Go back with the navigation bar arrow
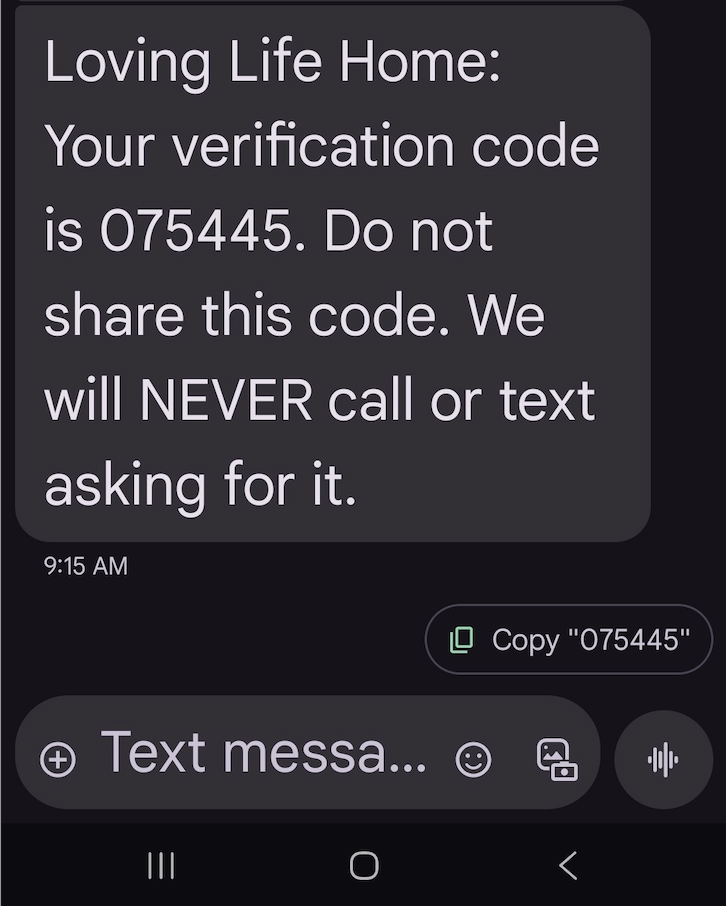 (568, 865)
